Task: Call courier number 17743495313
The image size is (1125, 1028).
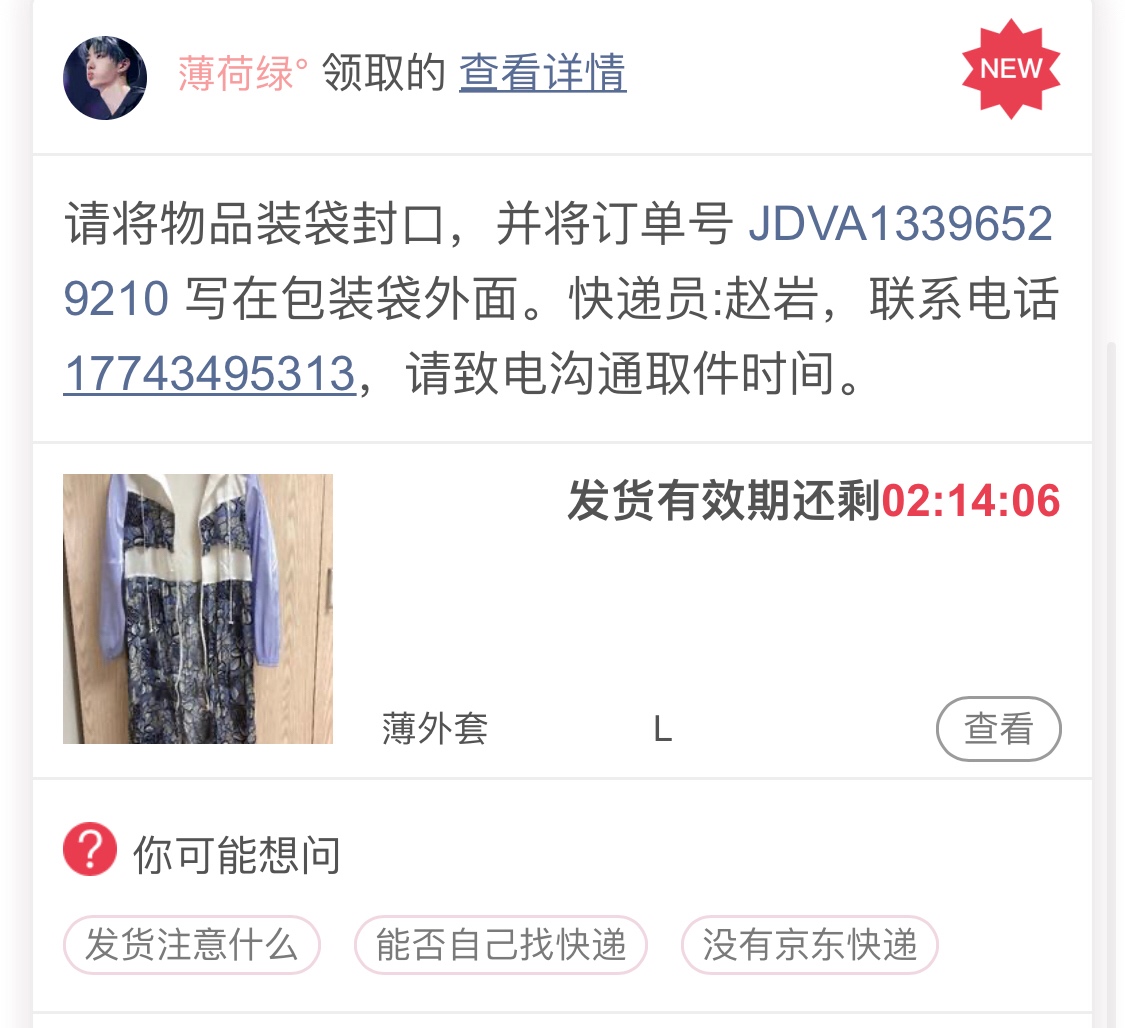Action: (209, 374)
